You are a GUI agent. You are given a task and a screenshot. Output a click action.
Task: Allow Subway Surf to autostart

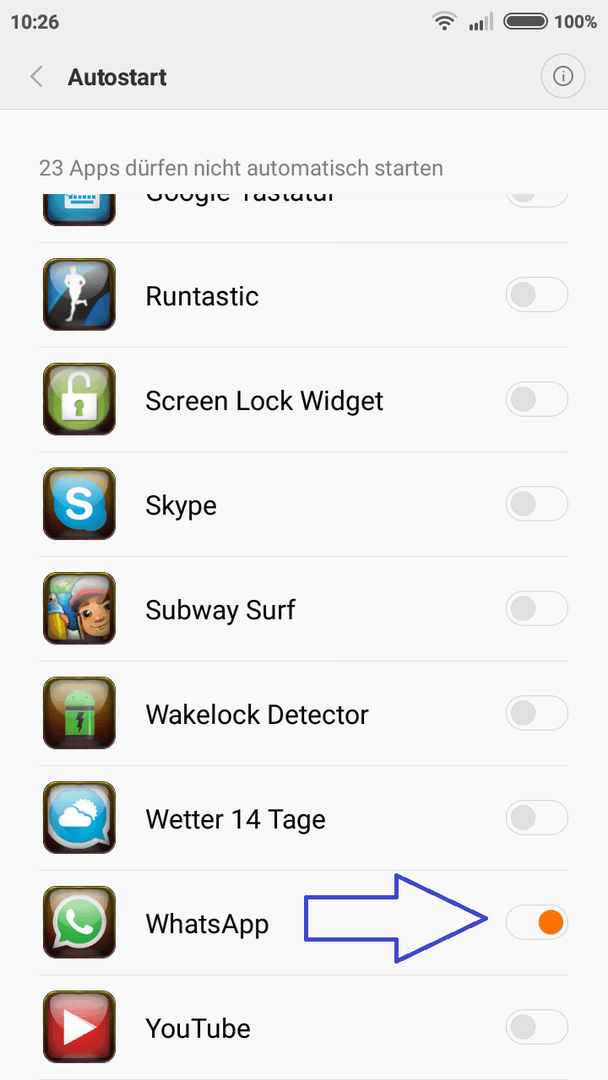tap(536, 610)
